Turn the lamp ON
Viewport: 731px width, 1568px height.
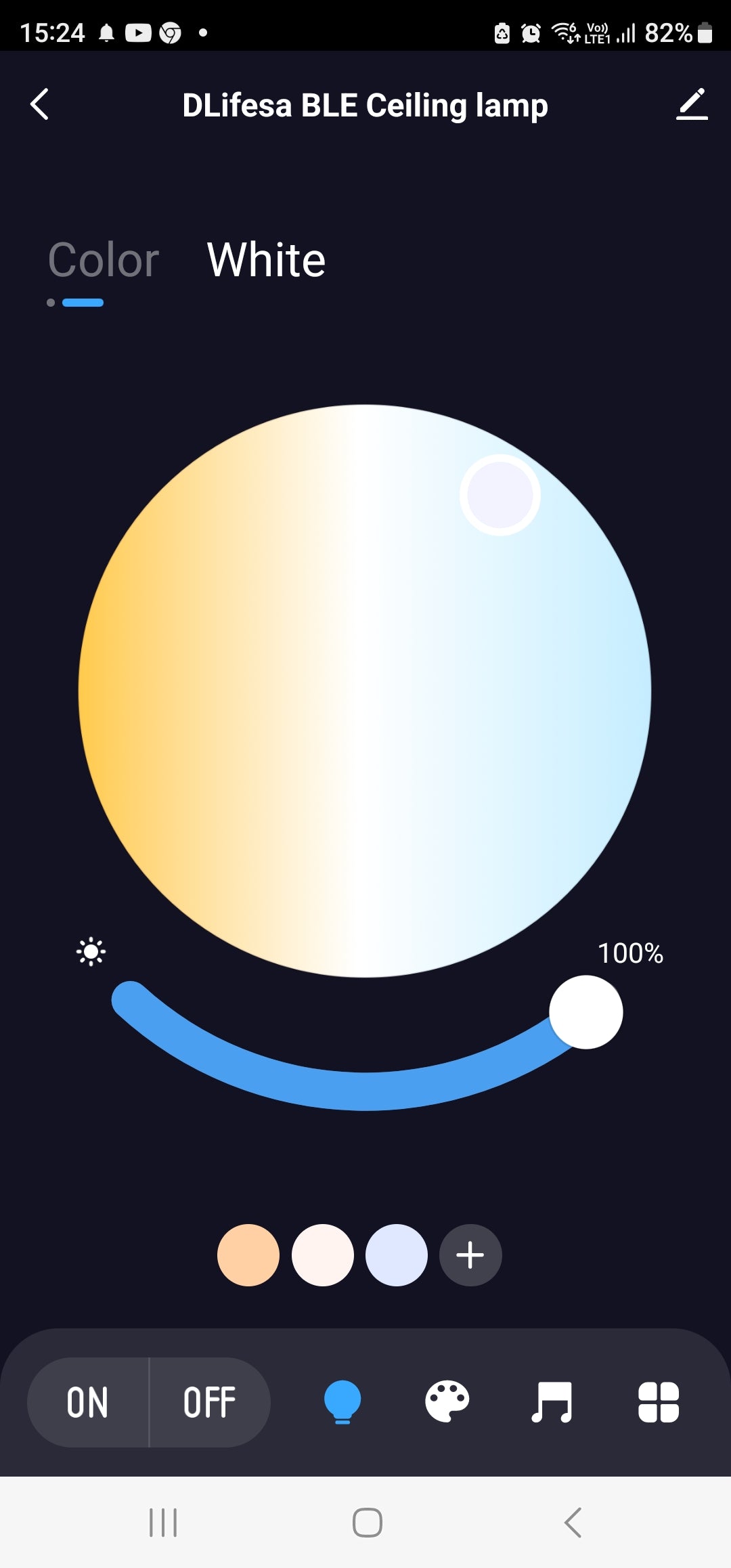click(88, 1402)
